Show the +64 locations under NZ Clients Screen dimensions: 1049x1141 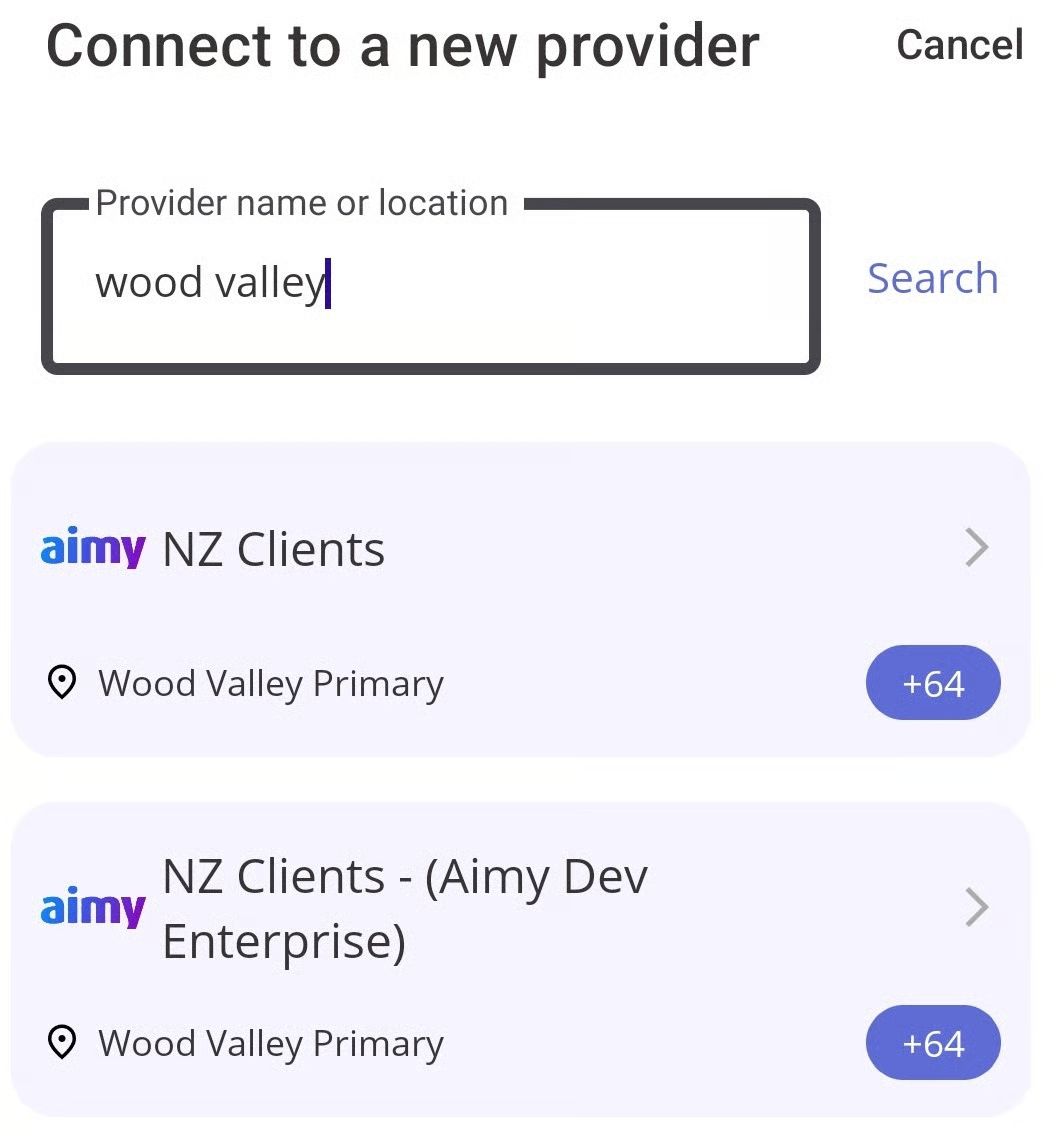[933, 683]
